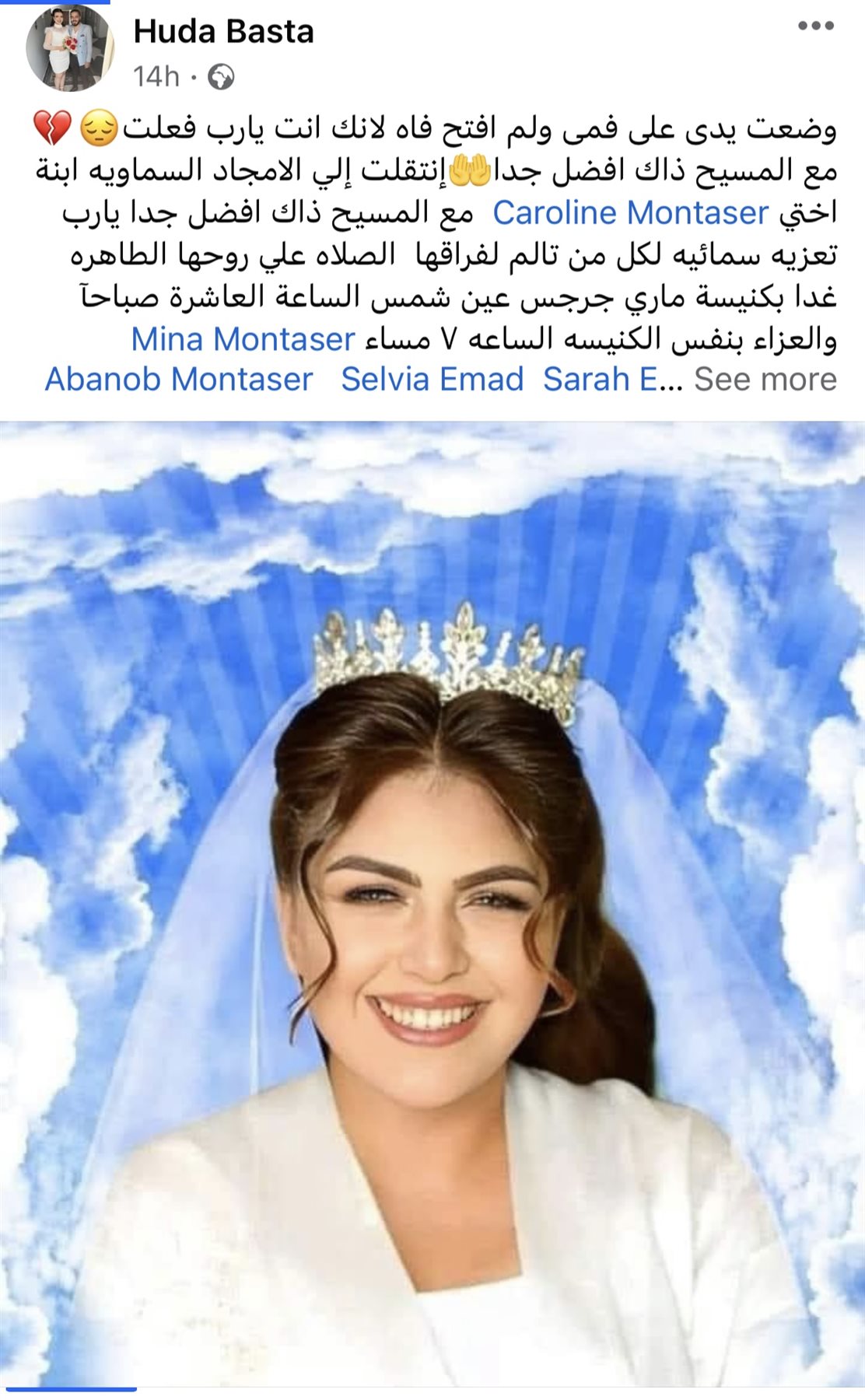Open tagged profile Caroline Montaser
Image resolution: width=865 pixels, height=1400 pixels.
click(x=630, y=213)
